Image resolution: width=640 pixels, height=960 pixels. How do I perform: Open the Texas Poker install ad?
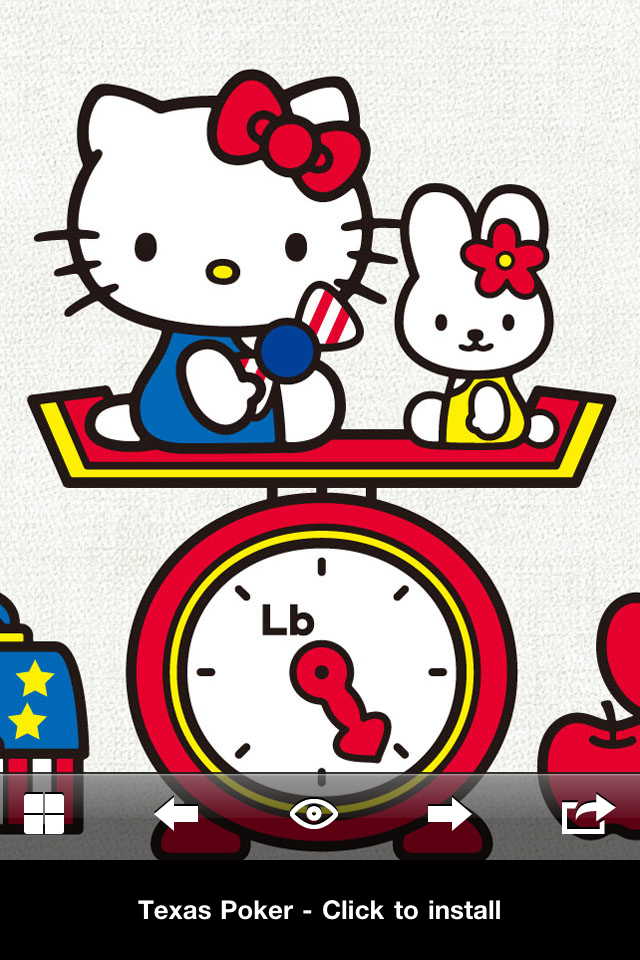pyautogui.click(x=320, y=910)
